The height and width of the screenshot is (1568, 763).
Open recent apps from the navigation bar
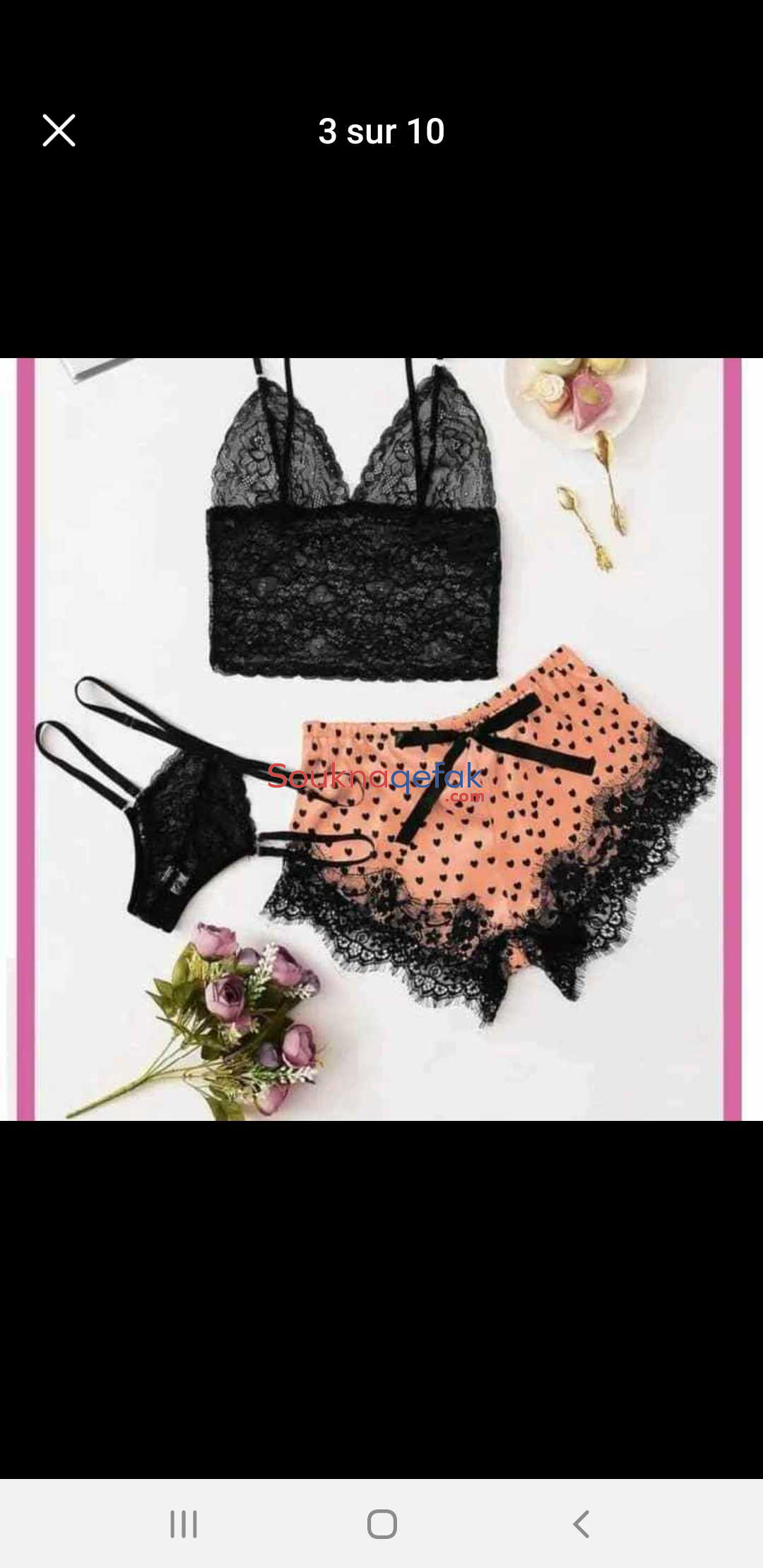point(184,1524)
